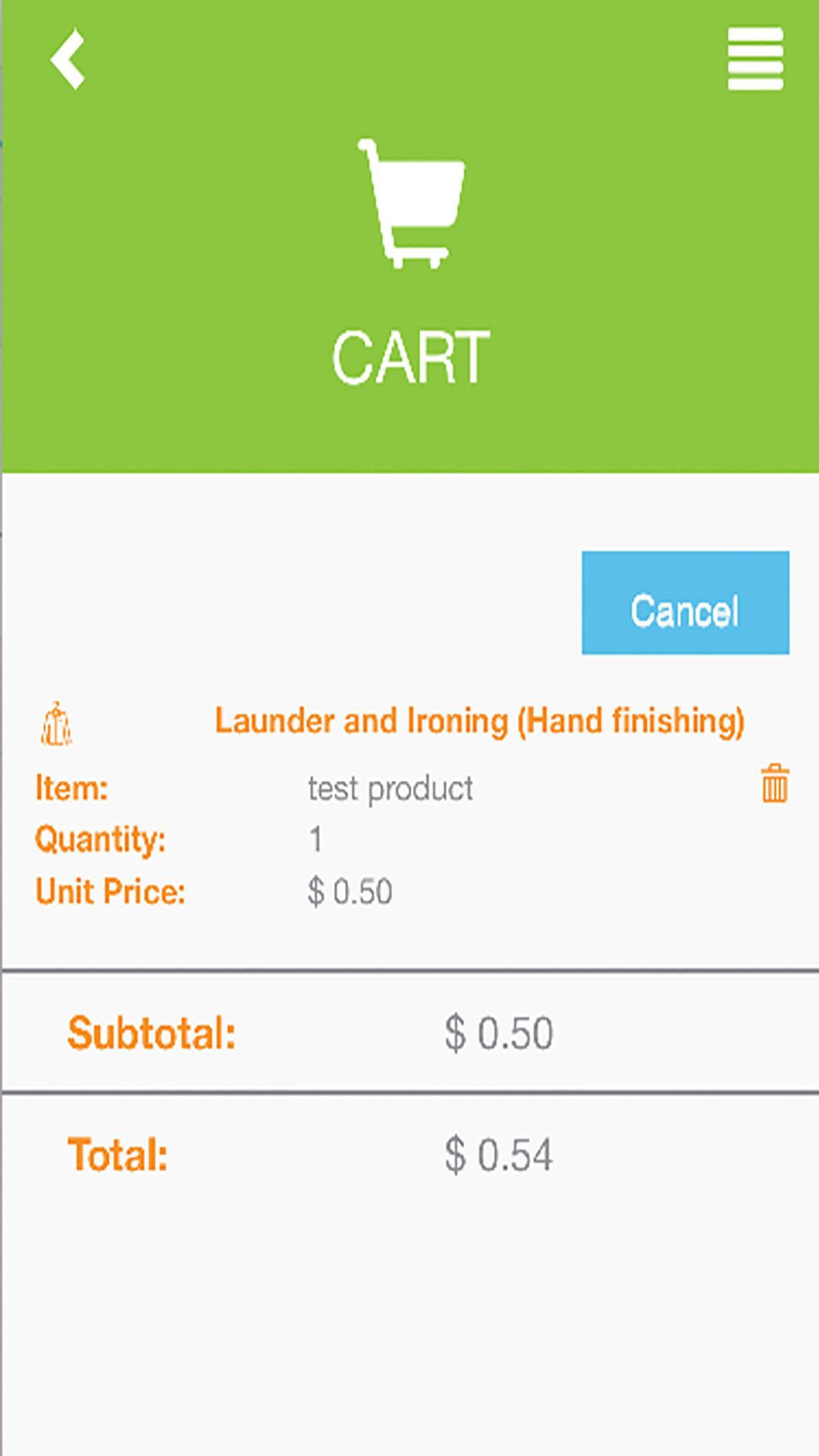Go back using the arrow icon

(68, 59)
